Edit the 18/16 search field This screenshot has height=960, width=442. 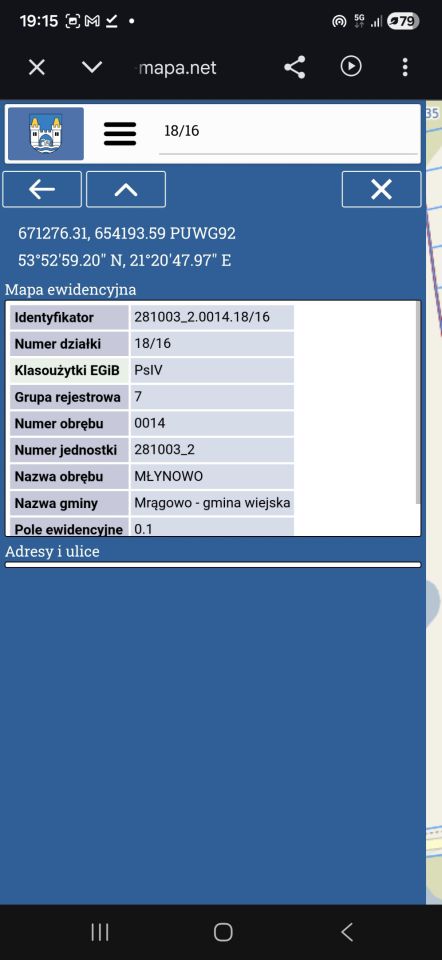[288, 132]
